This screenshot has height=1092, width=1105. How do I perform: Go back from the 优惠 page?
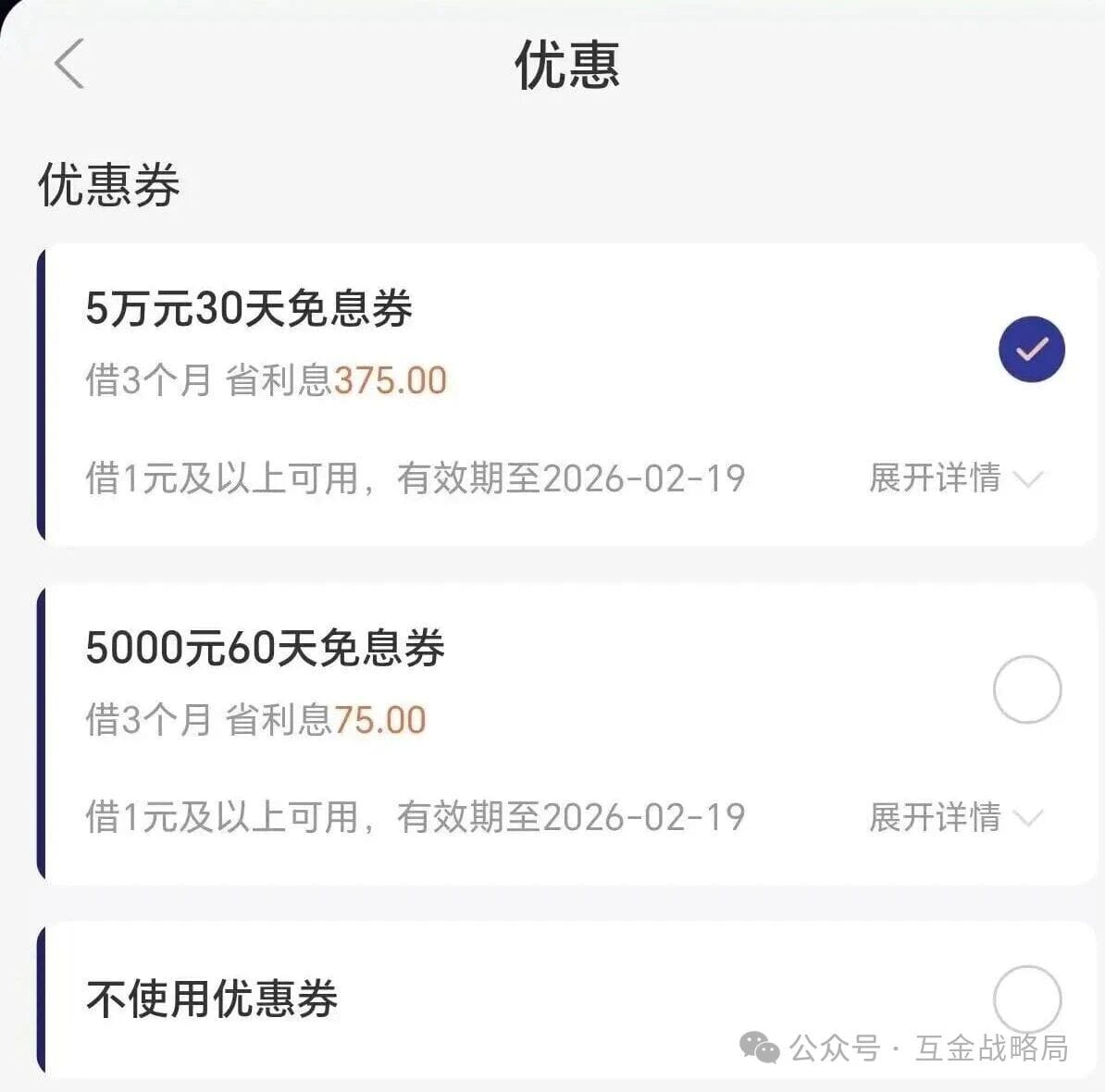[69, 64]
